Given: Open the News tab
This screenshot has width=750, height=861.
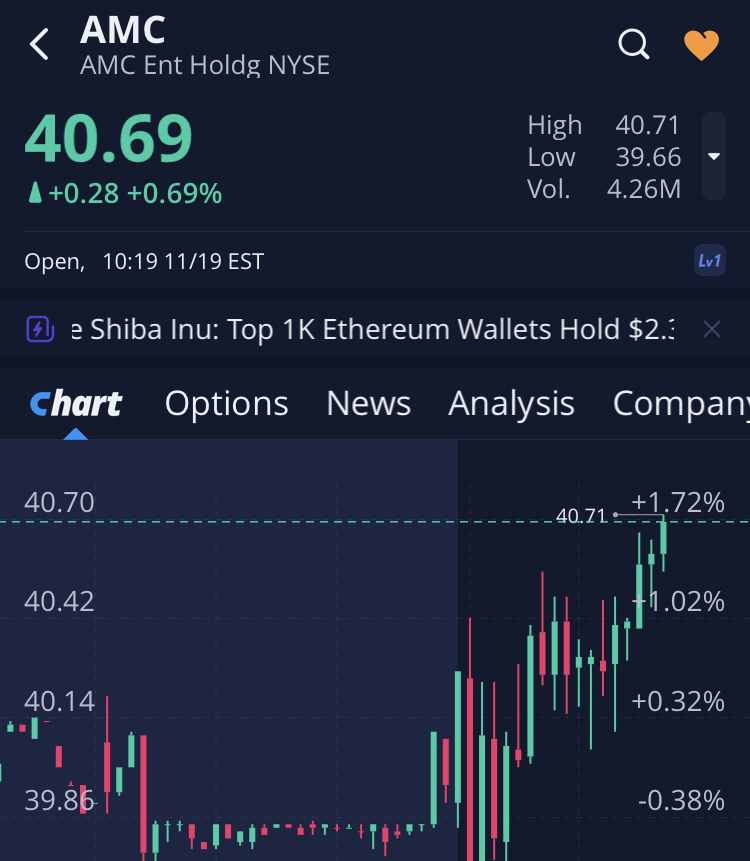Looking at the screenshot, I should (x=368, y=403).
